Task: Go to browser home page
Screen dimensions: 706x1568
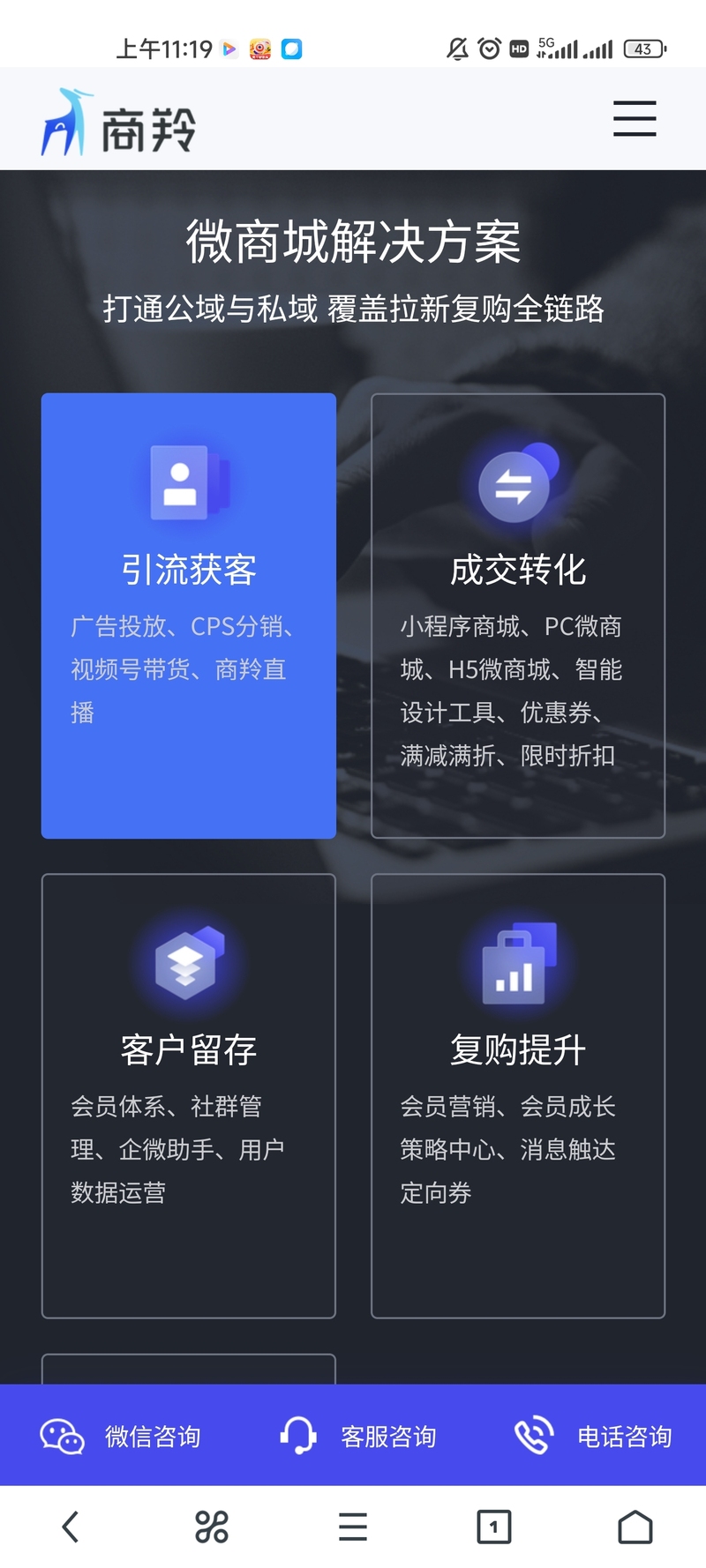Action: tap(635, 1527)
